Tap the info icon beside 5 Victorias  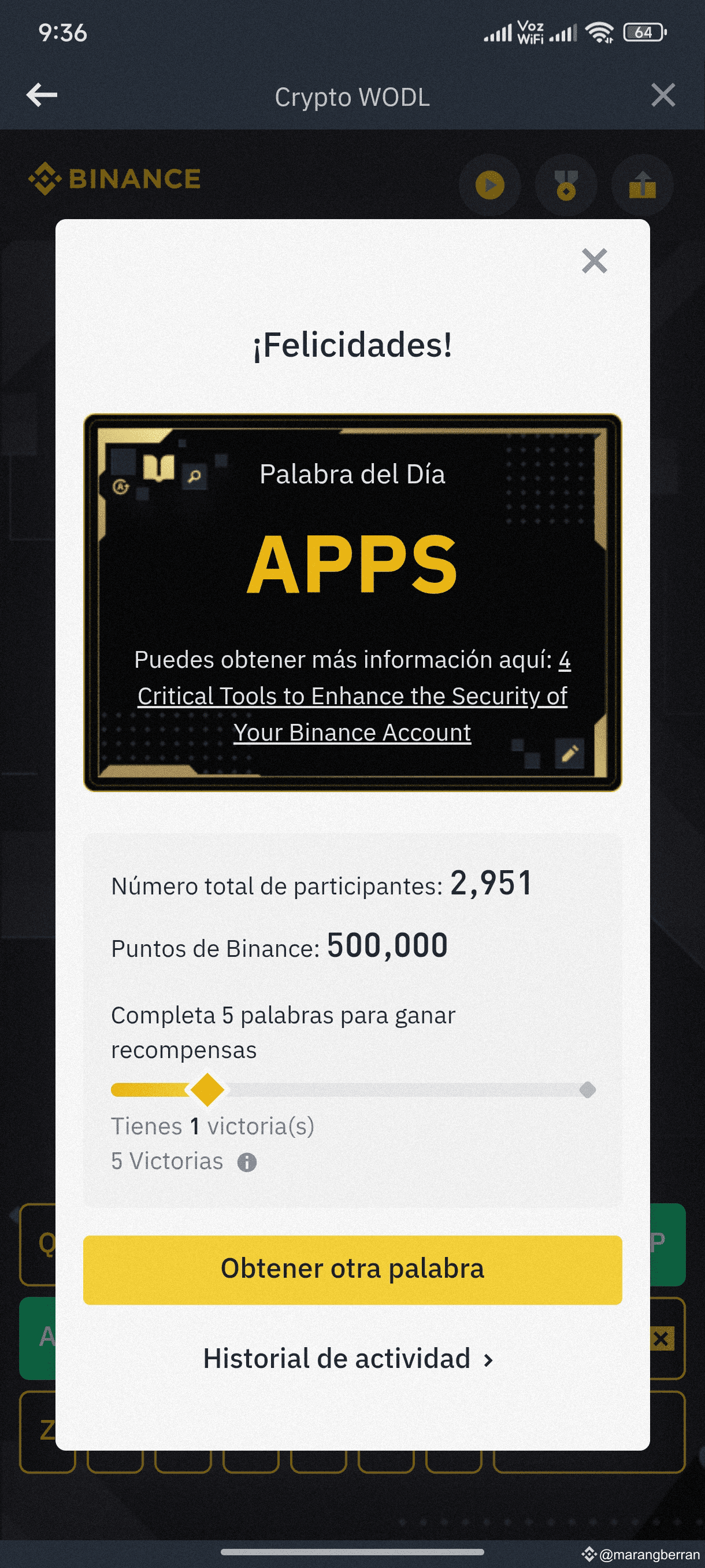coord(246,1160)
